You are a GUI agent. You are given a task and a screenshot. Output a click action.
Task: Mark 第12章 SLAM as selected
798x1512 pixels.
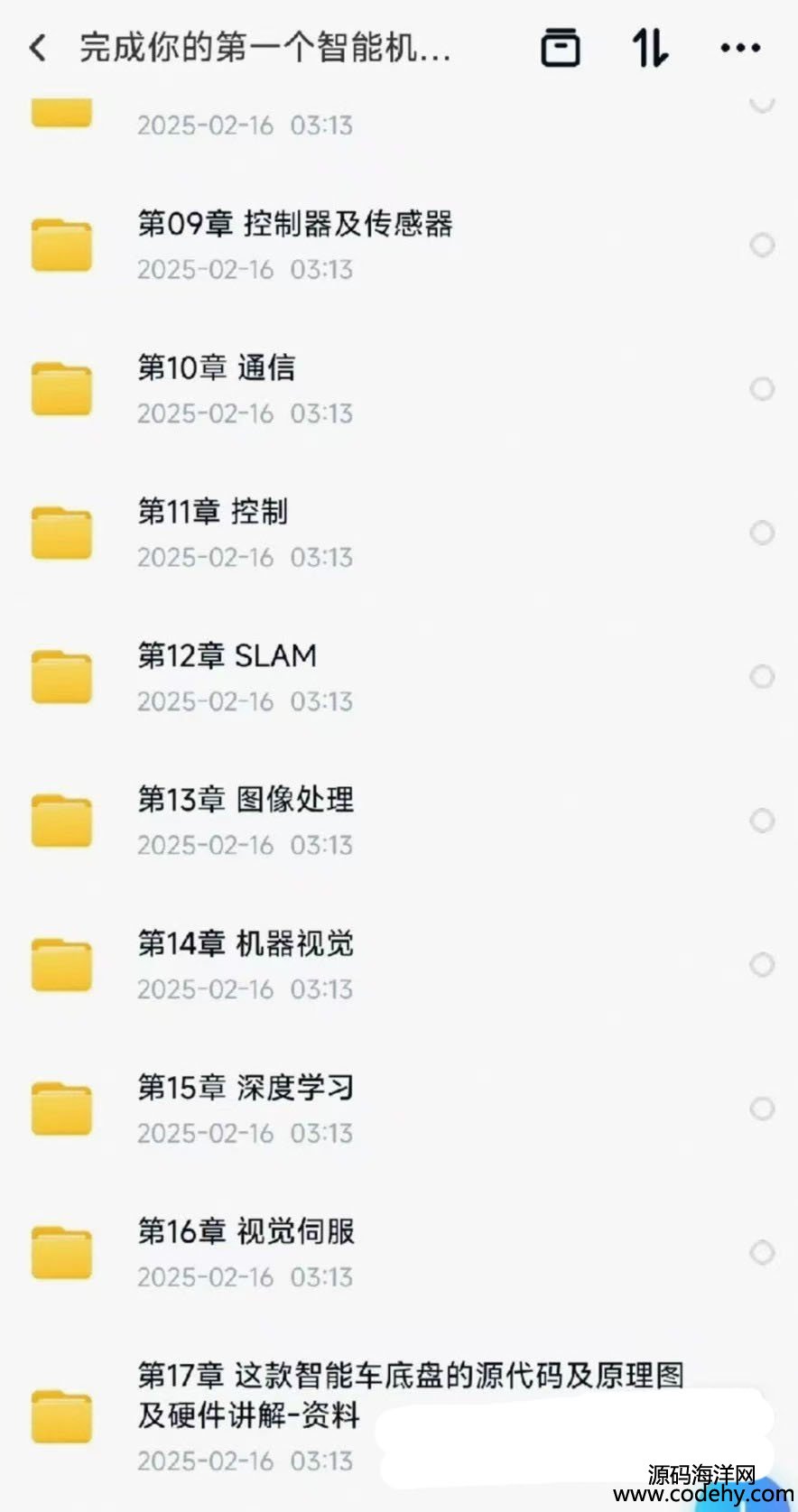763,677
